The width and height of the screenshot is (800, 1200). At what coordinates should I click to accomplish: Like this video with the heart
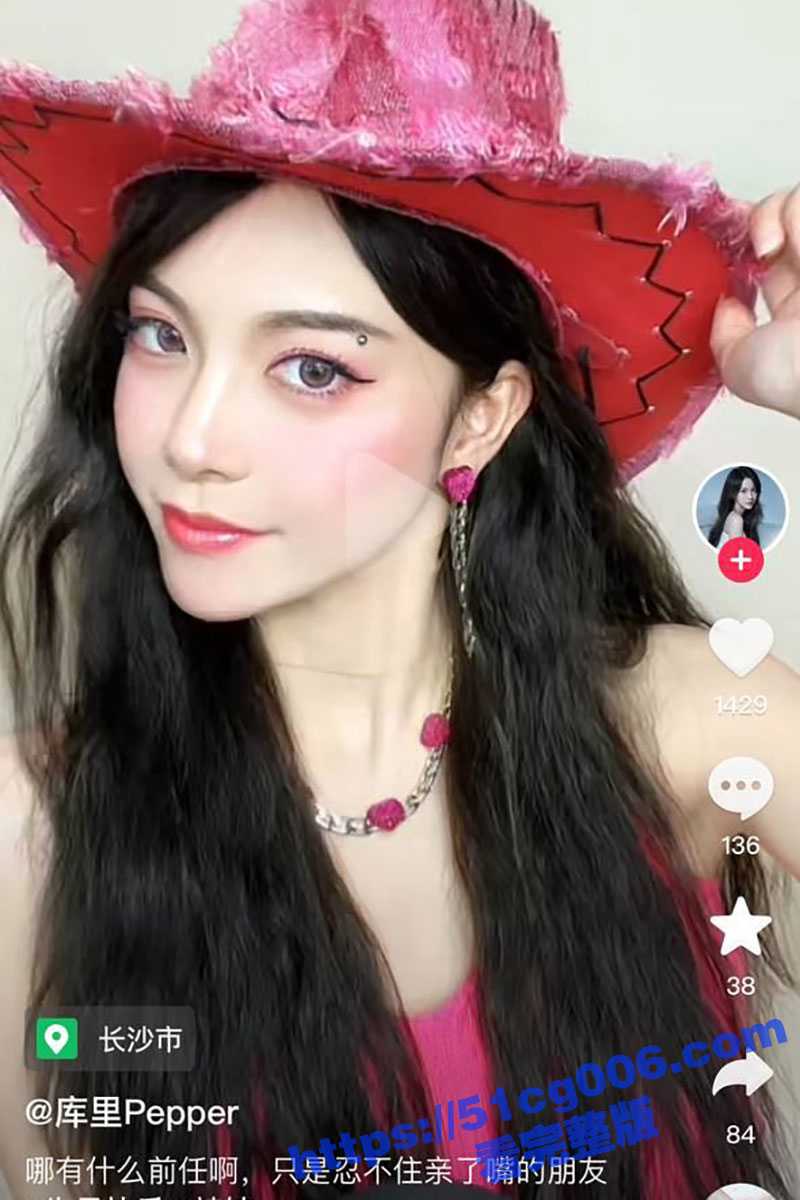pos(740,647)
